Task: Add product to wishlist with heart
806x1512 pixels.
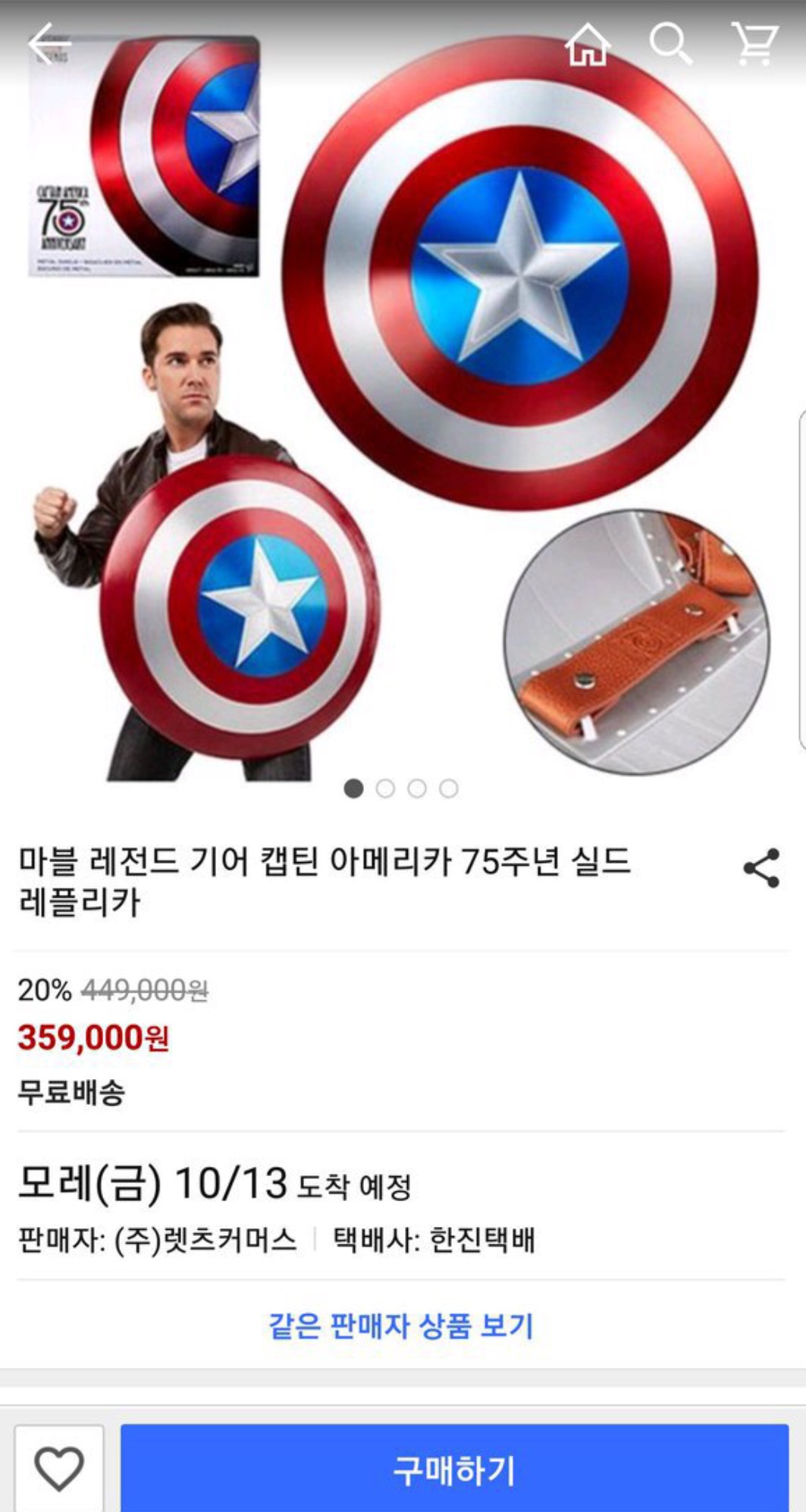Action: coord(59,1469)
